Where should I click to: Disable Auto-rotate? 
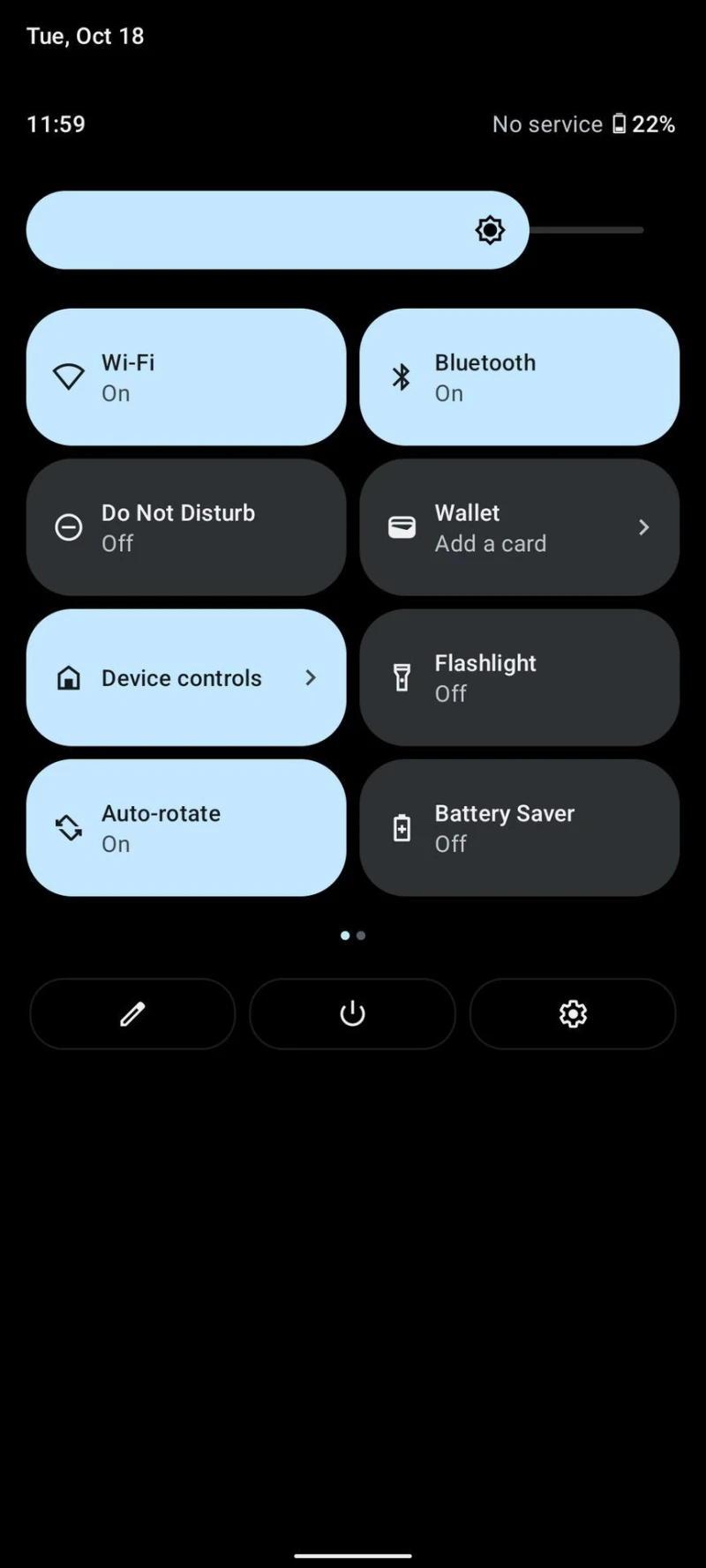[x=185, y=827]
